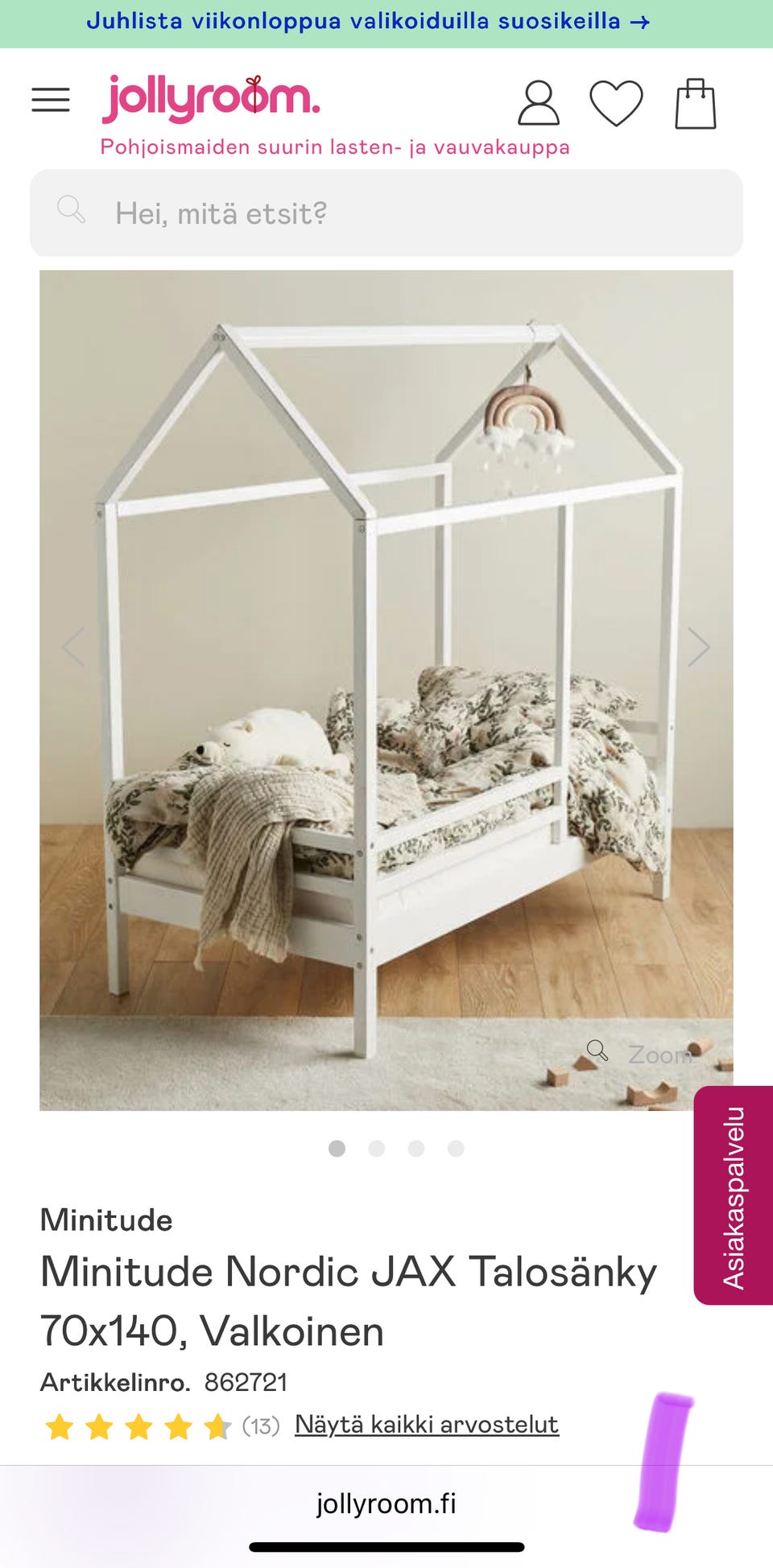Image resolution: width=773 pixels, height=1568 pixels.
Task: Open the shopping bag cart
Action: pos(695,104)
